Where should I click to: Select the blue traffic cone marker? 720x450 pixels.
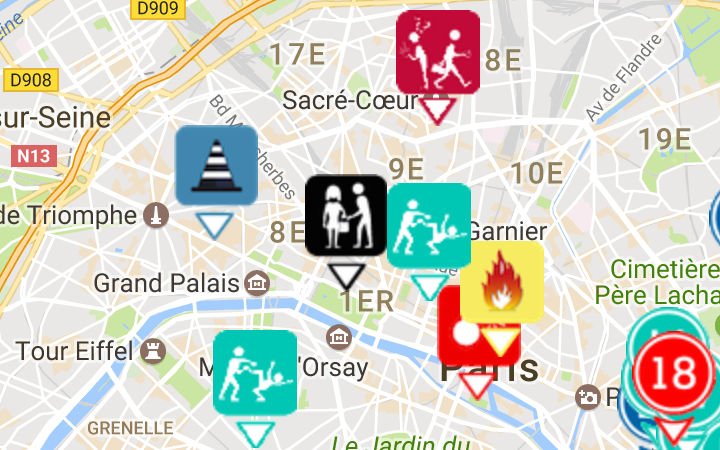[216, 165]
